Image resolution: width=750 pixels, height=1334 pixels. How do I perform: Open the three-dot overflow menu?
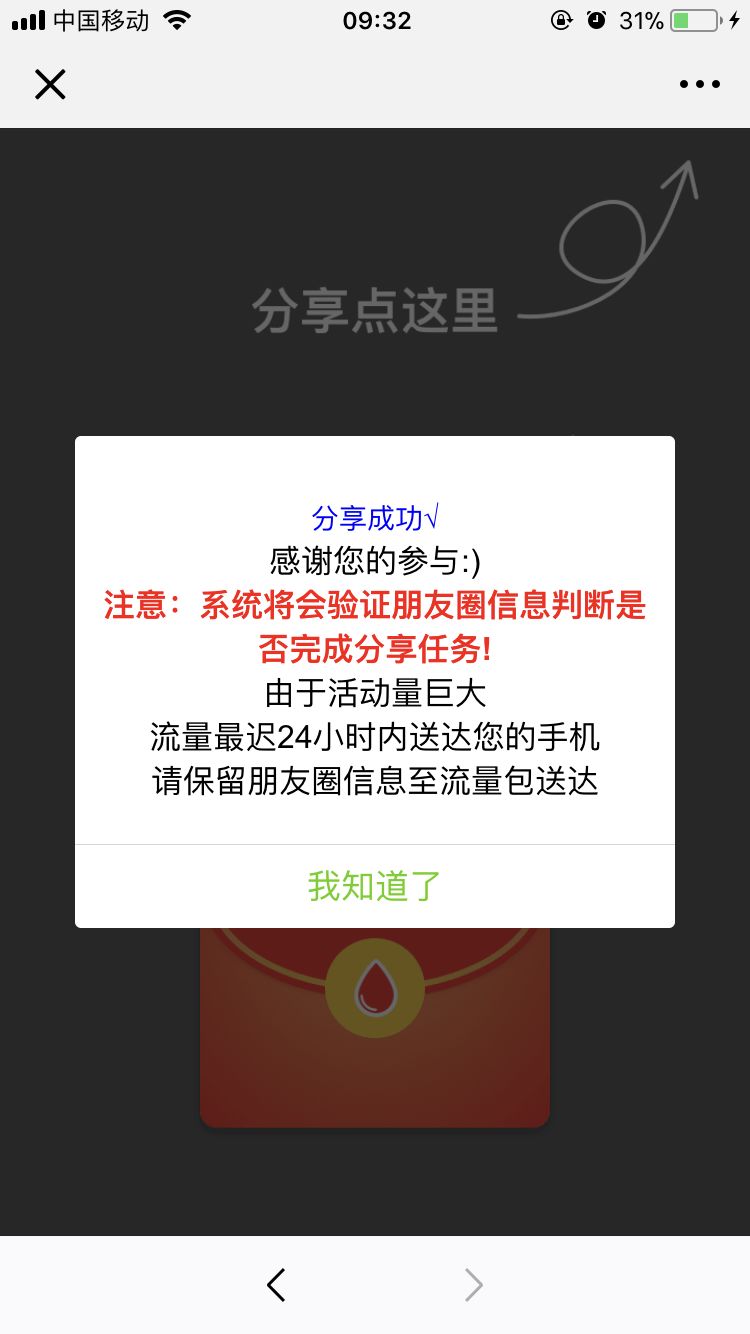click(x=699, y=84)
